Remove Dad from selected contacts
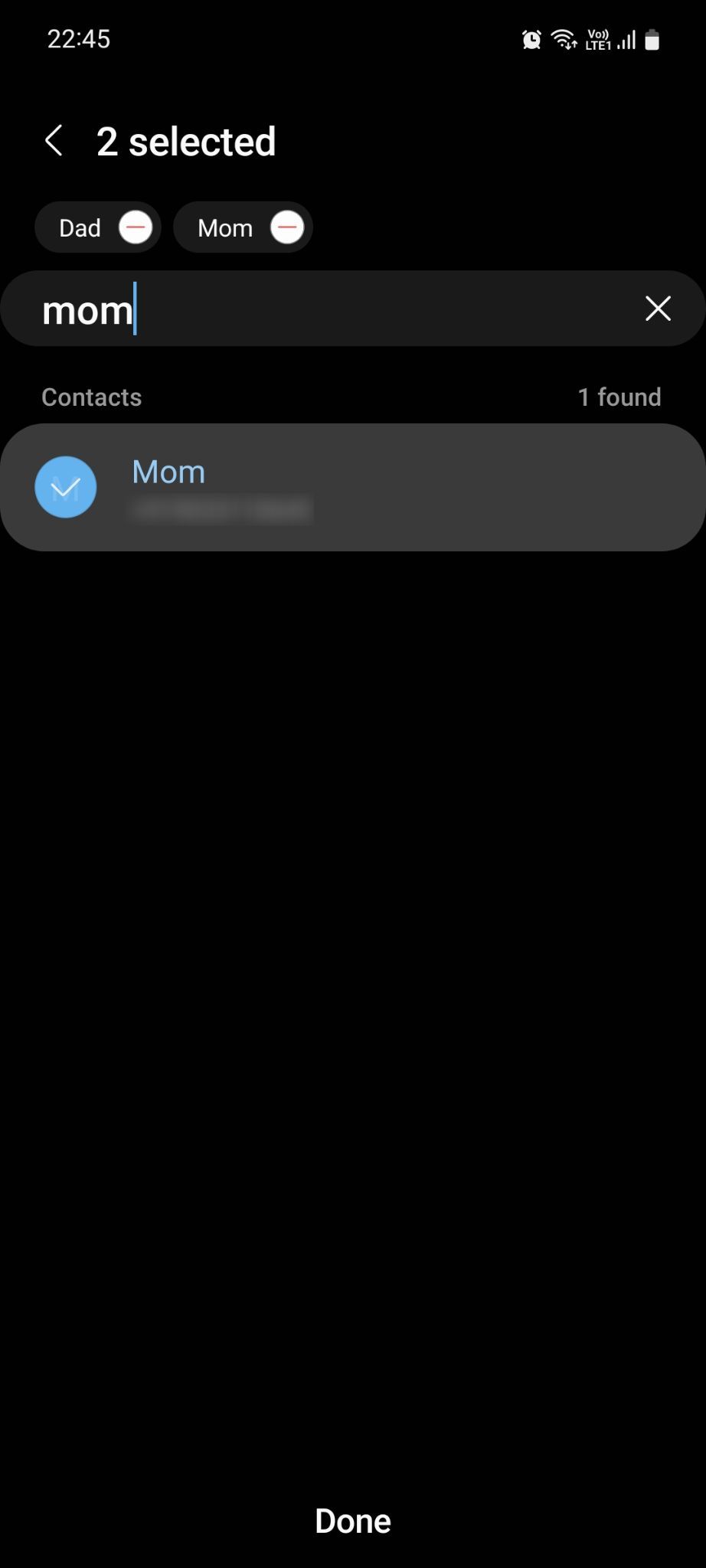This screenshot has width=706, height=1568. tap(136, 227)
